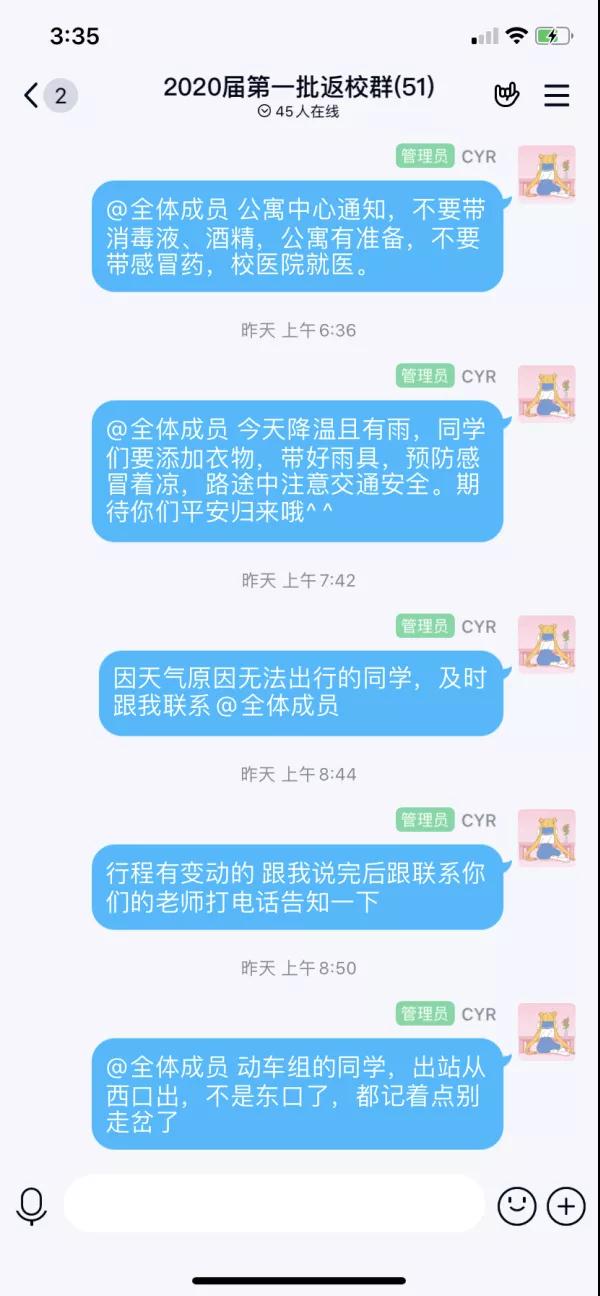
Task: Open the plus attachment menu
Action: 566,1205
